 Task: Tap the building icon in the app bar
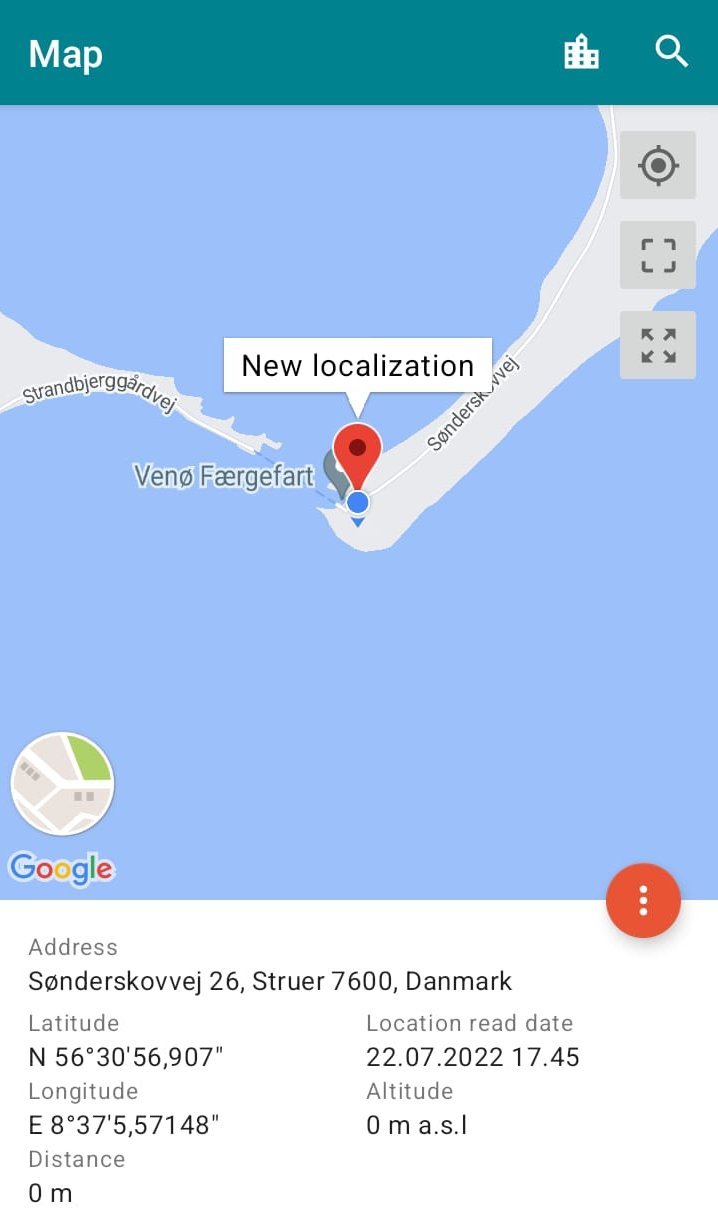581,52
